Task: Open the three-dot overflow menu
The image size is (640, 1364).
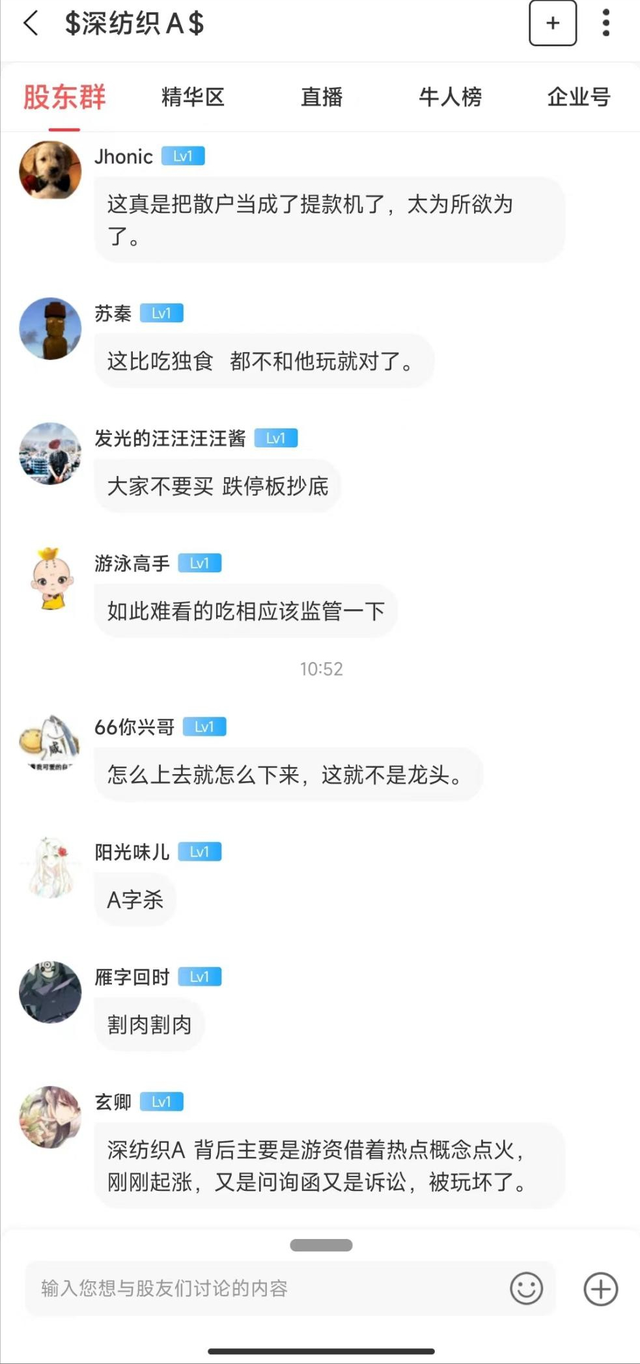Action: point(606,24)
